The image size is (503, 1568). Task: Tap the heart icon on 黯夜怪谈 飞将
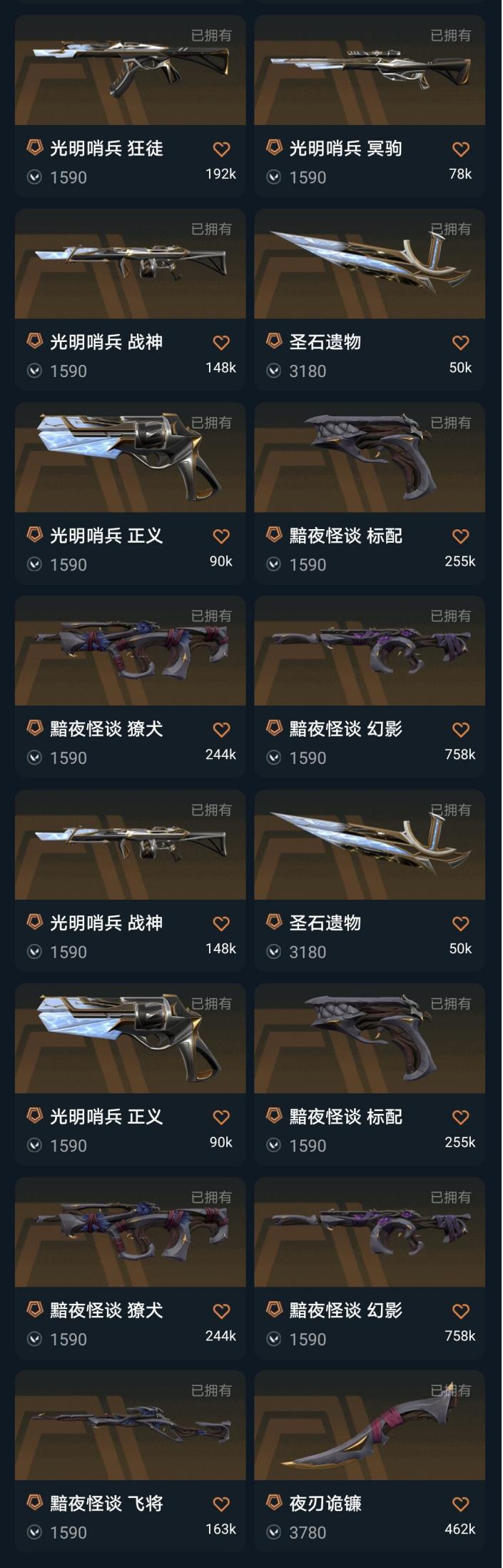(221, 1504)
